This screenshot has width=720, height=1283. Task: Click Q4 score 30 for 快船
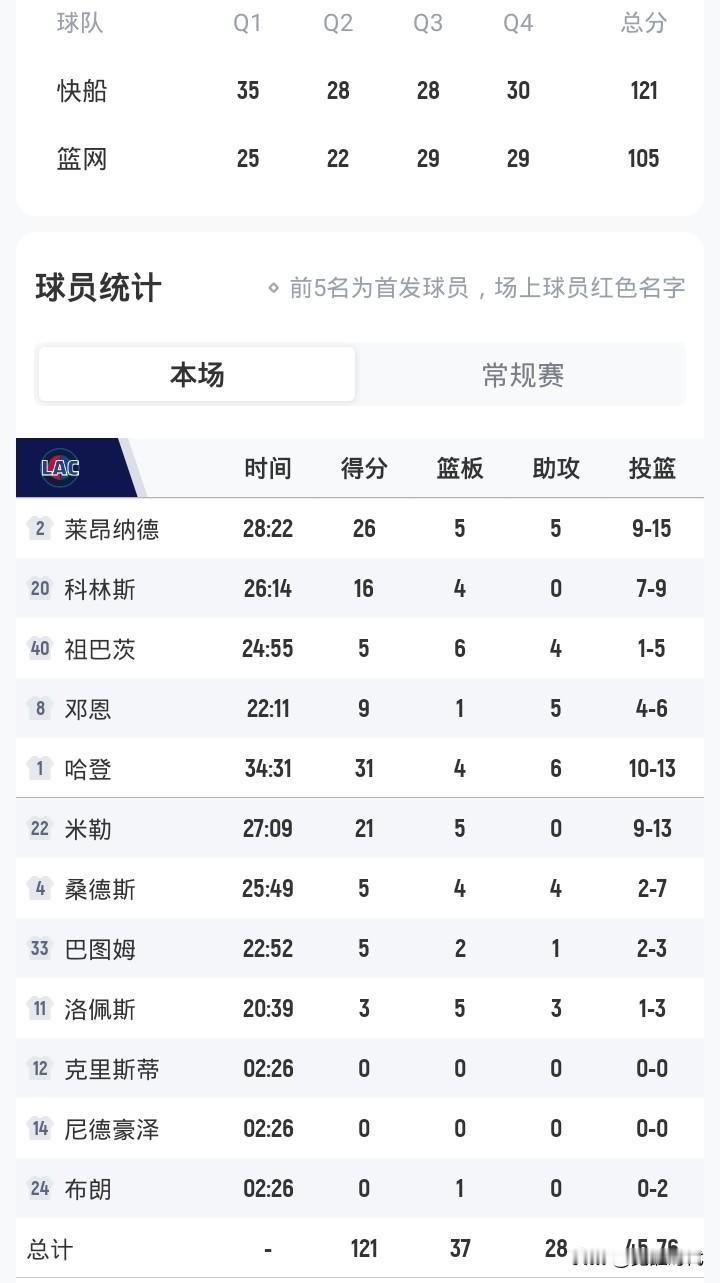[518, 90]
